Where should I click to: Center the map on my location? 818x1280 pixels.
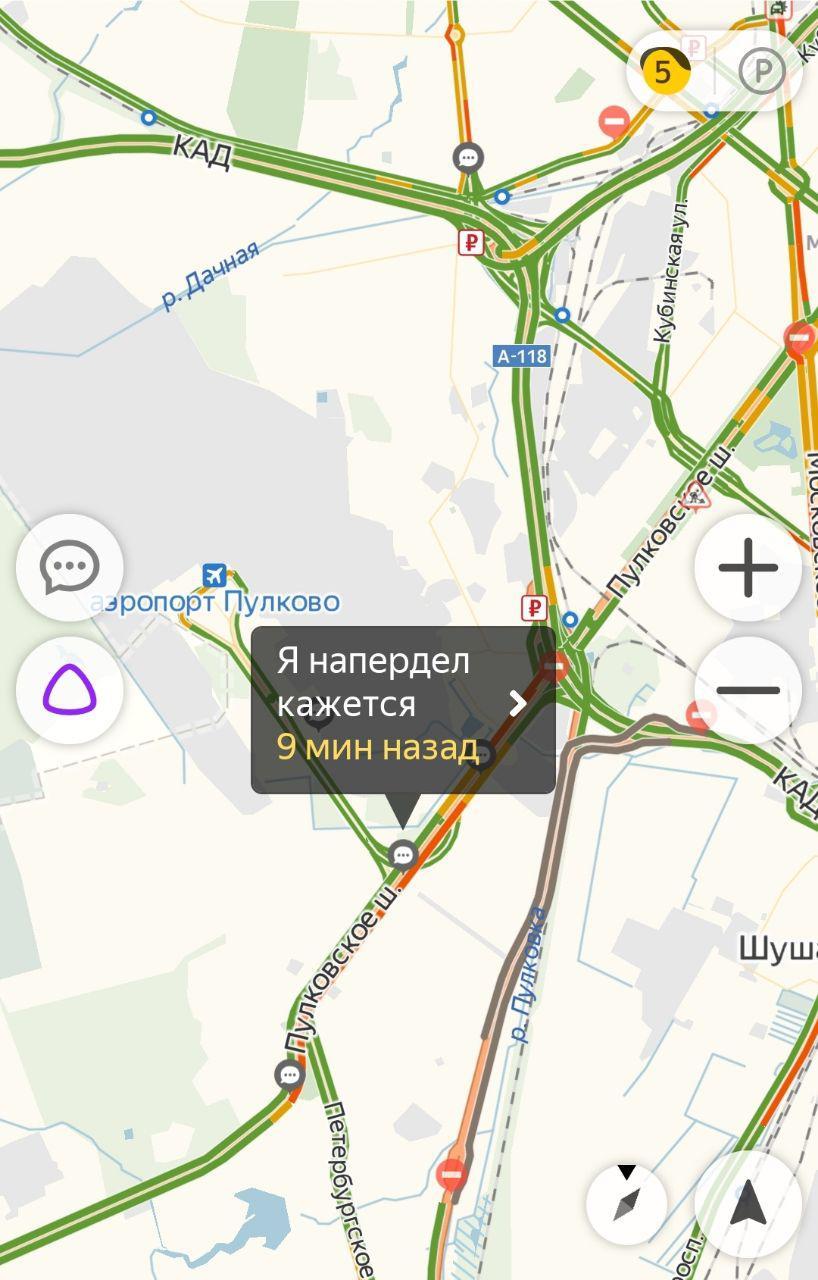748,1204
